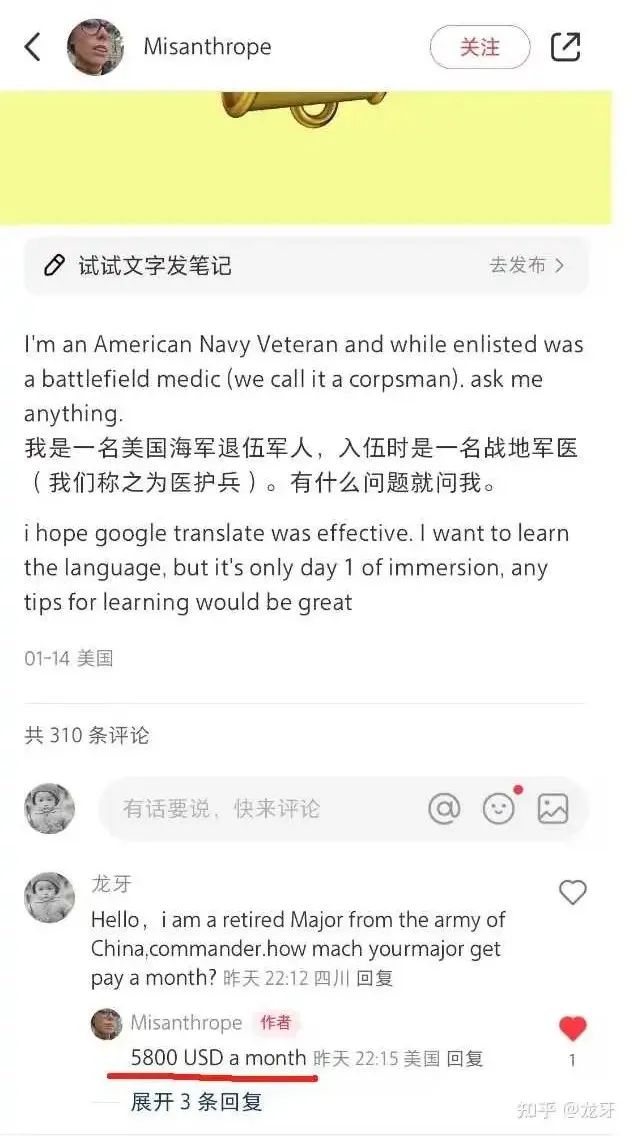Open 龙牙's profile avatar

pos(49,898)
